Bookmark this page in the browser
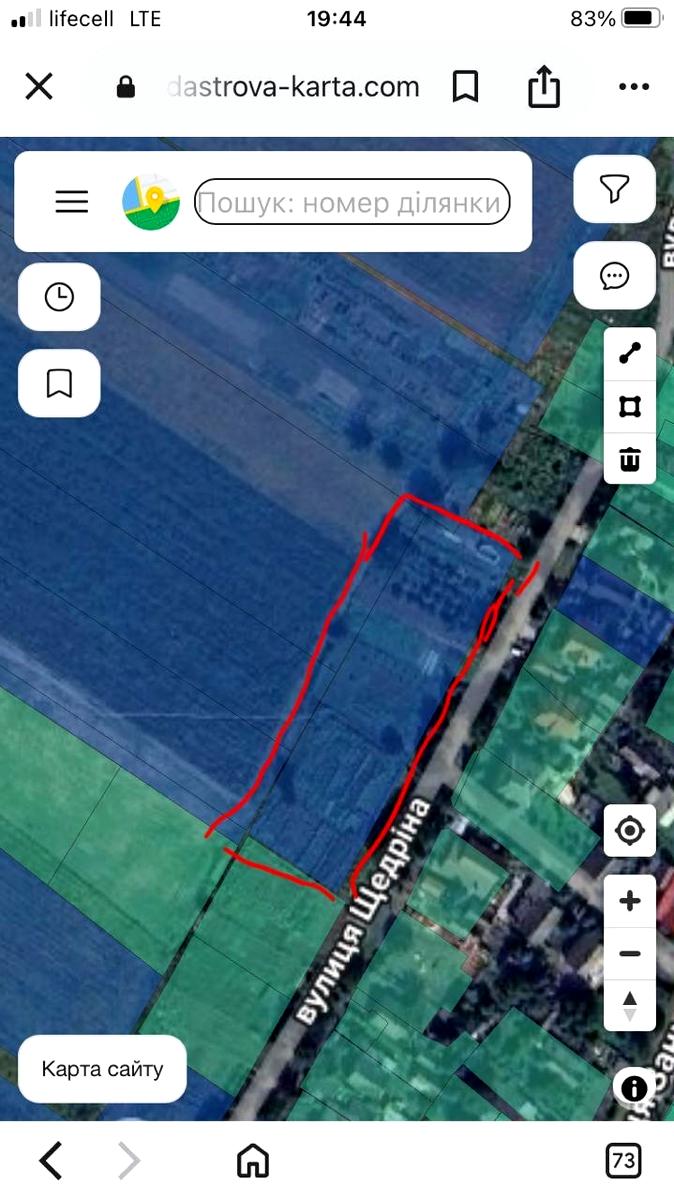The image size is (674, 1200). click(x=465, y=87)
